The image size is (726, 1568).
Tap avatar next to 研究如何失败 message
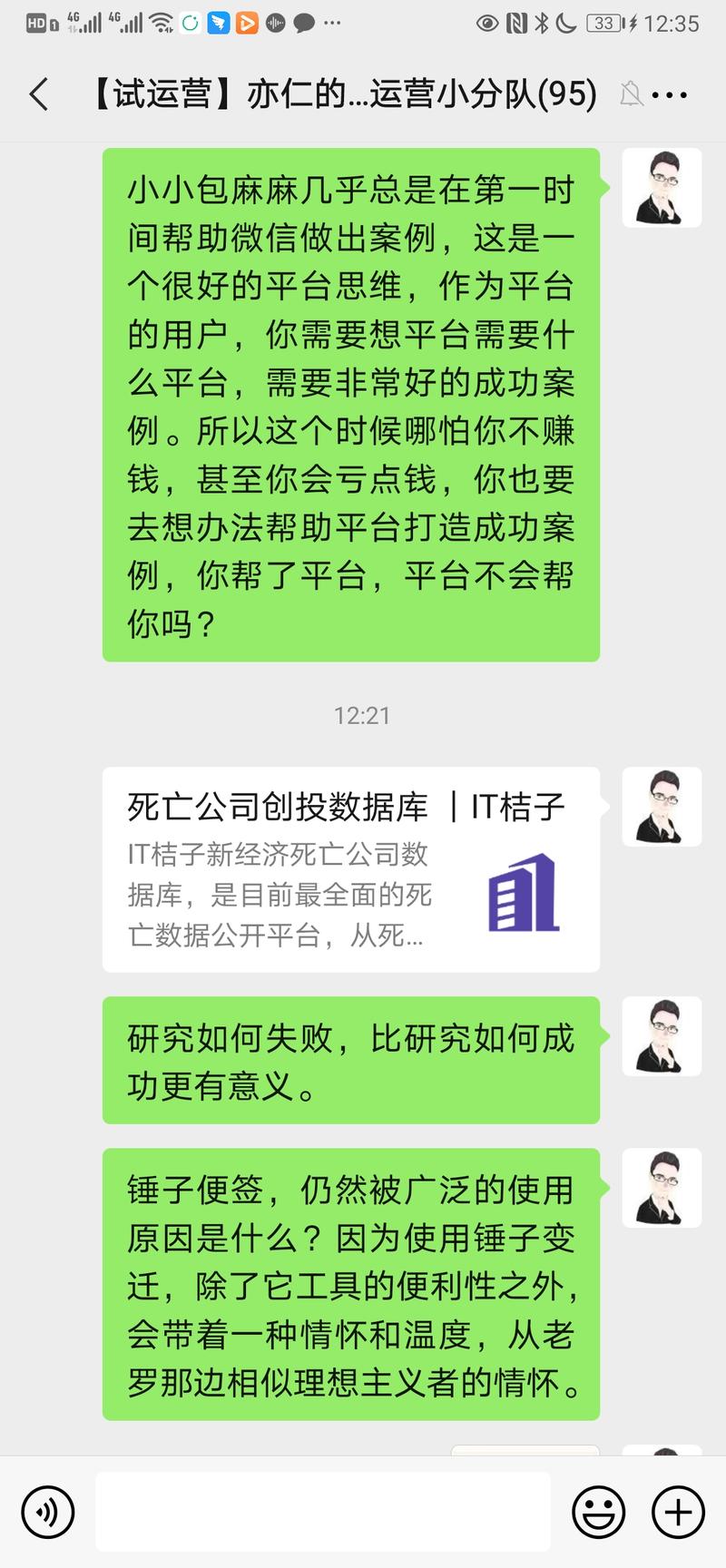coord(662,1037)
